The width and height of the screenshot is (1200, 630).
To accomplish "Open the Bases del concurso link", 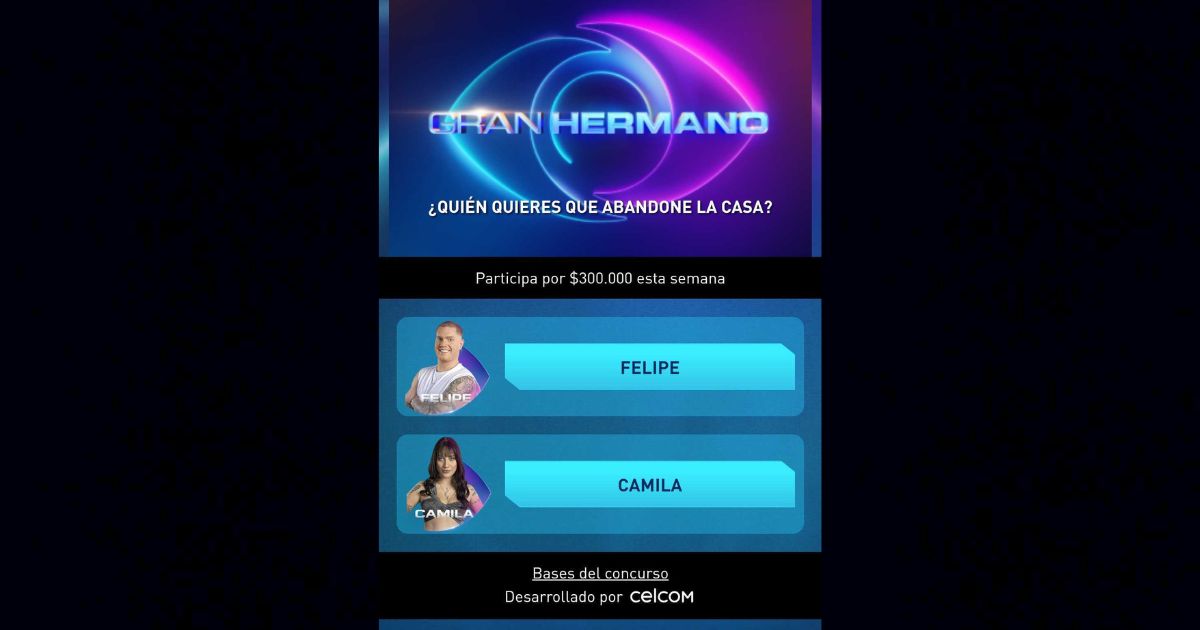I will tap(600, 573).
